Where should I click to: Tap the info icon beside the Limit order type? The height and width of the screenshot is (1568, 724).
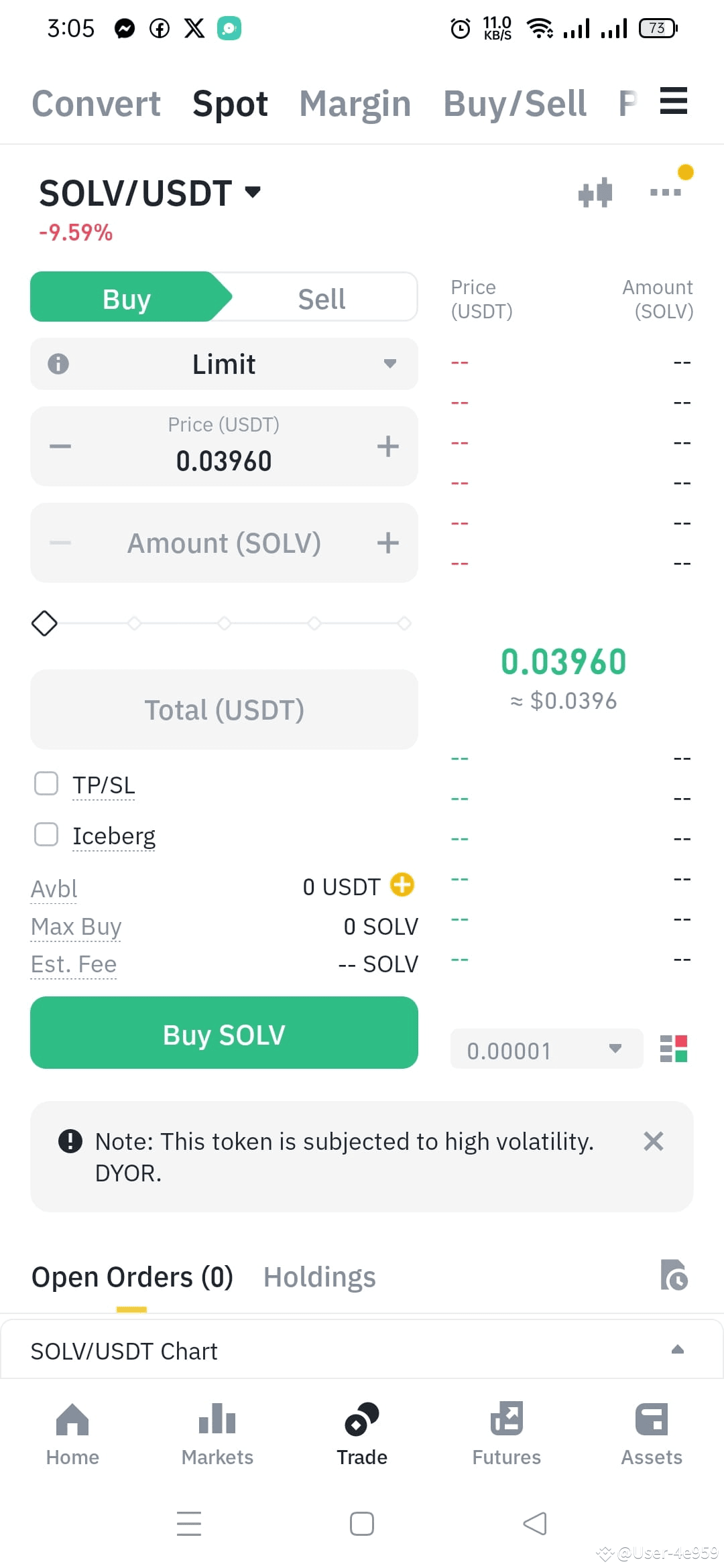coord(59,364)
